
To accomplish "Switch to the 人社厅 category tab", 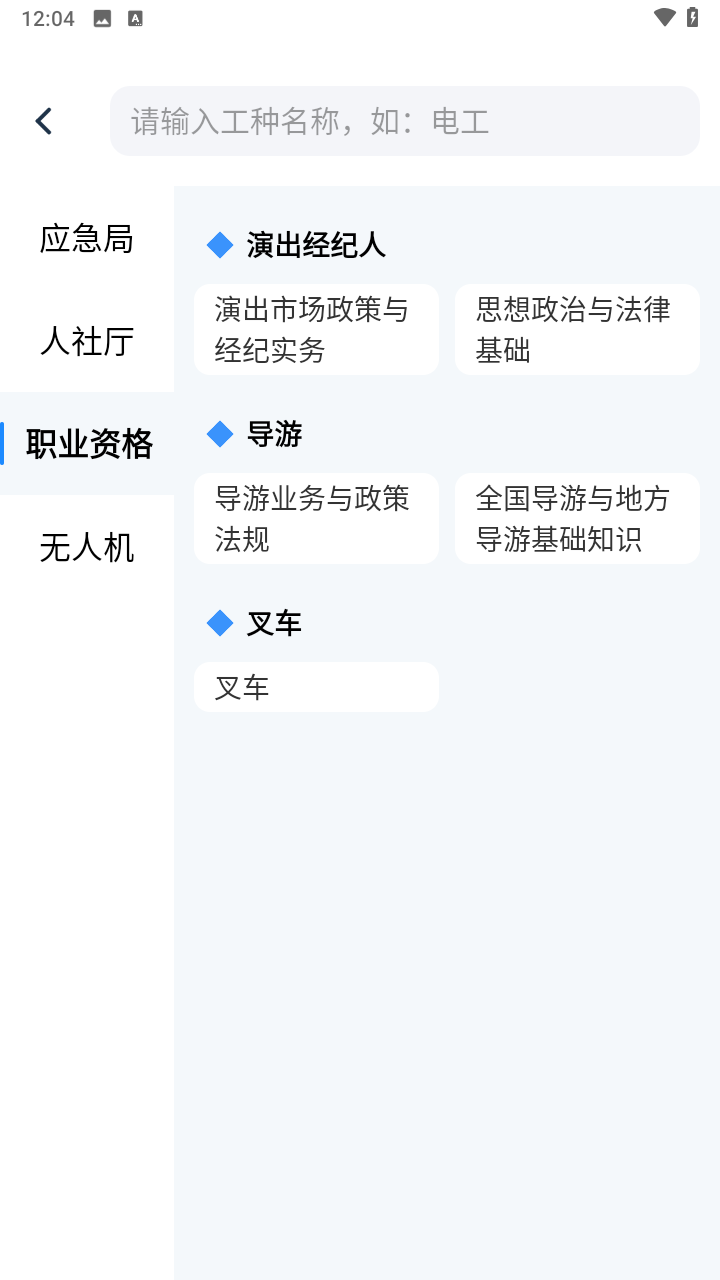I will [87, 343].
